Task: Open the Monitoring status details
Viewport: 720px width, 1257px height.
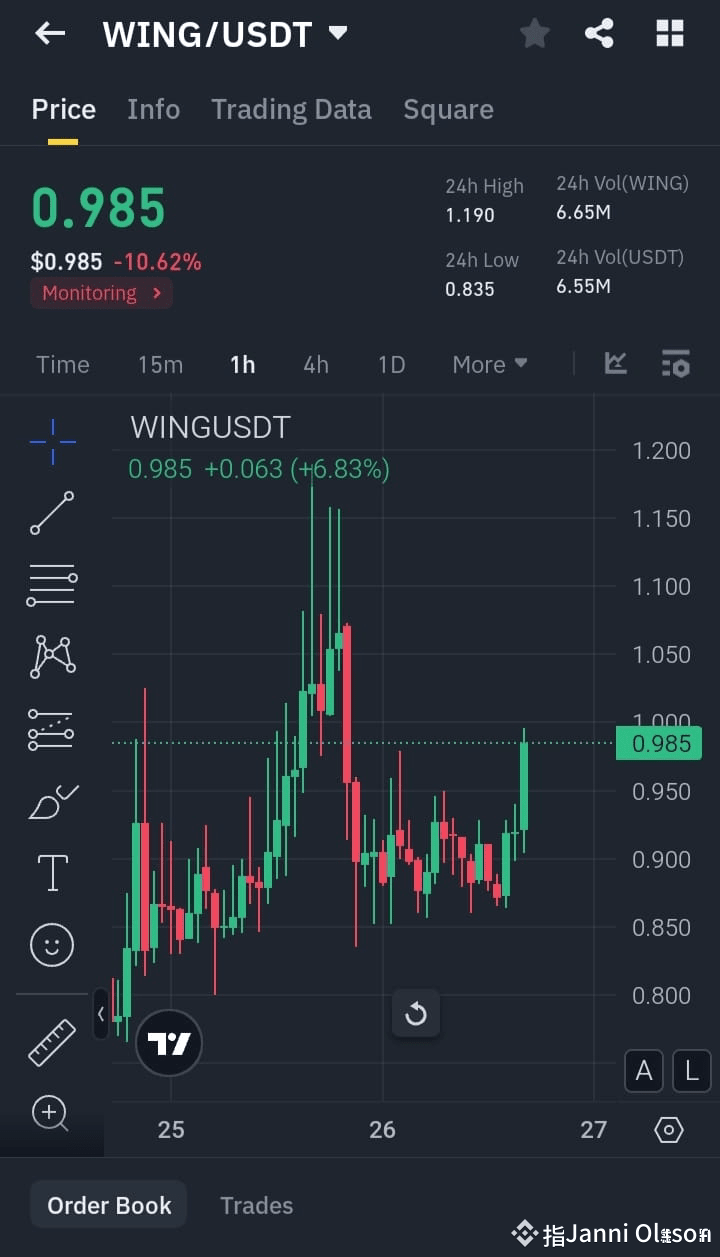Action: click(x=100, y=293)
